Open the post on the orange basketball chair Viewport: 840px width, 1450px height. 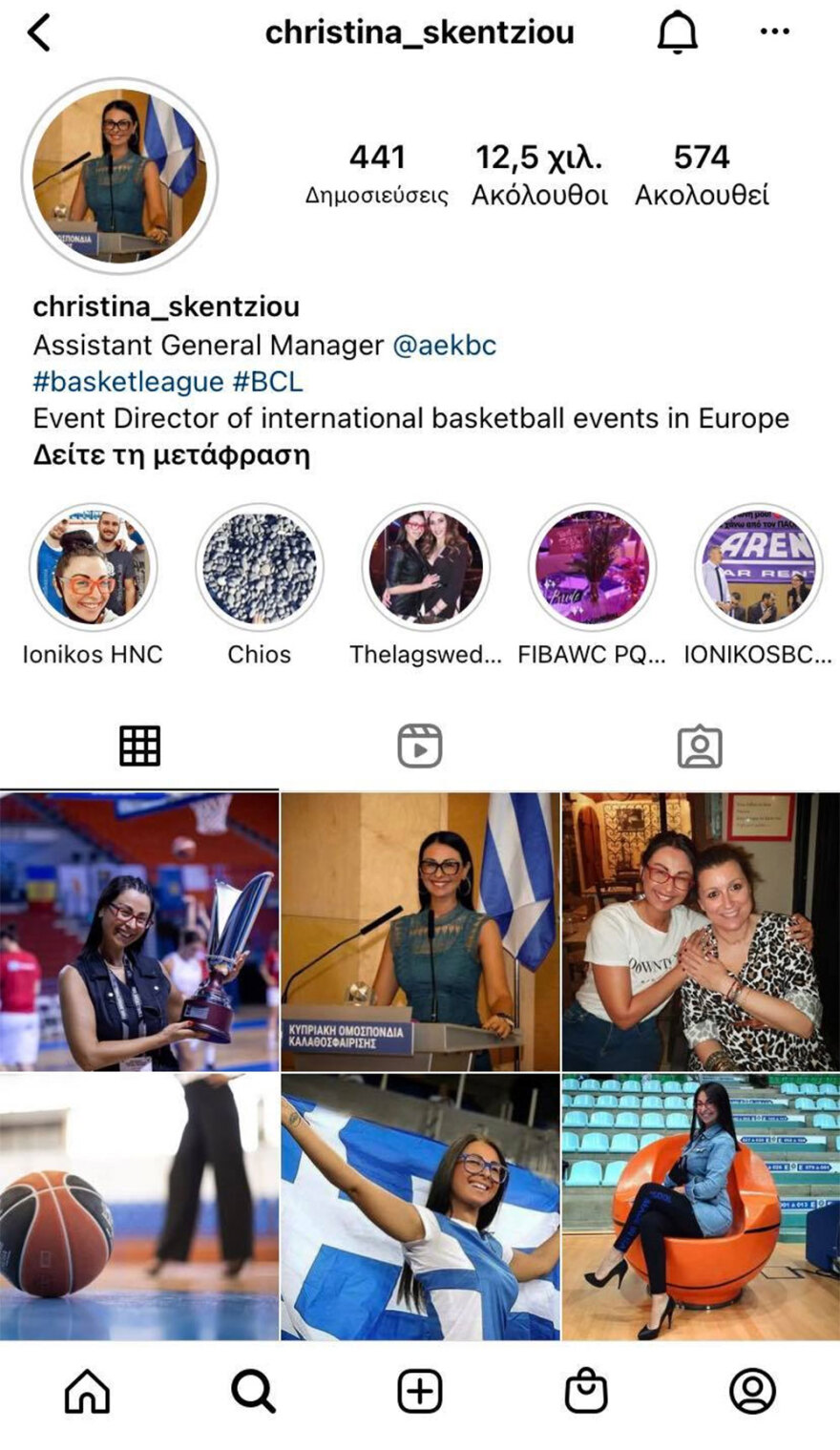701,1207
